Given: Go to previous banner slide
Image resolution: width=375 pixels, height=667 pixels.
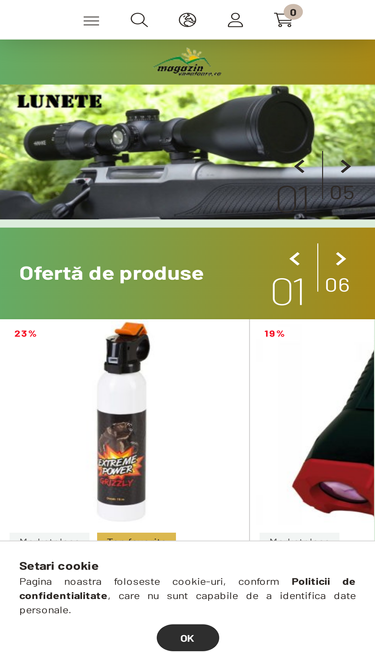Looking at the screenshot, I should pos(299,166).
